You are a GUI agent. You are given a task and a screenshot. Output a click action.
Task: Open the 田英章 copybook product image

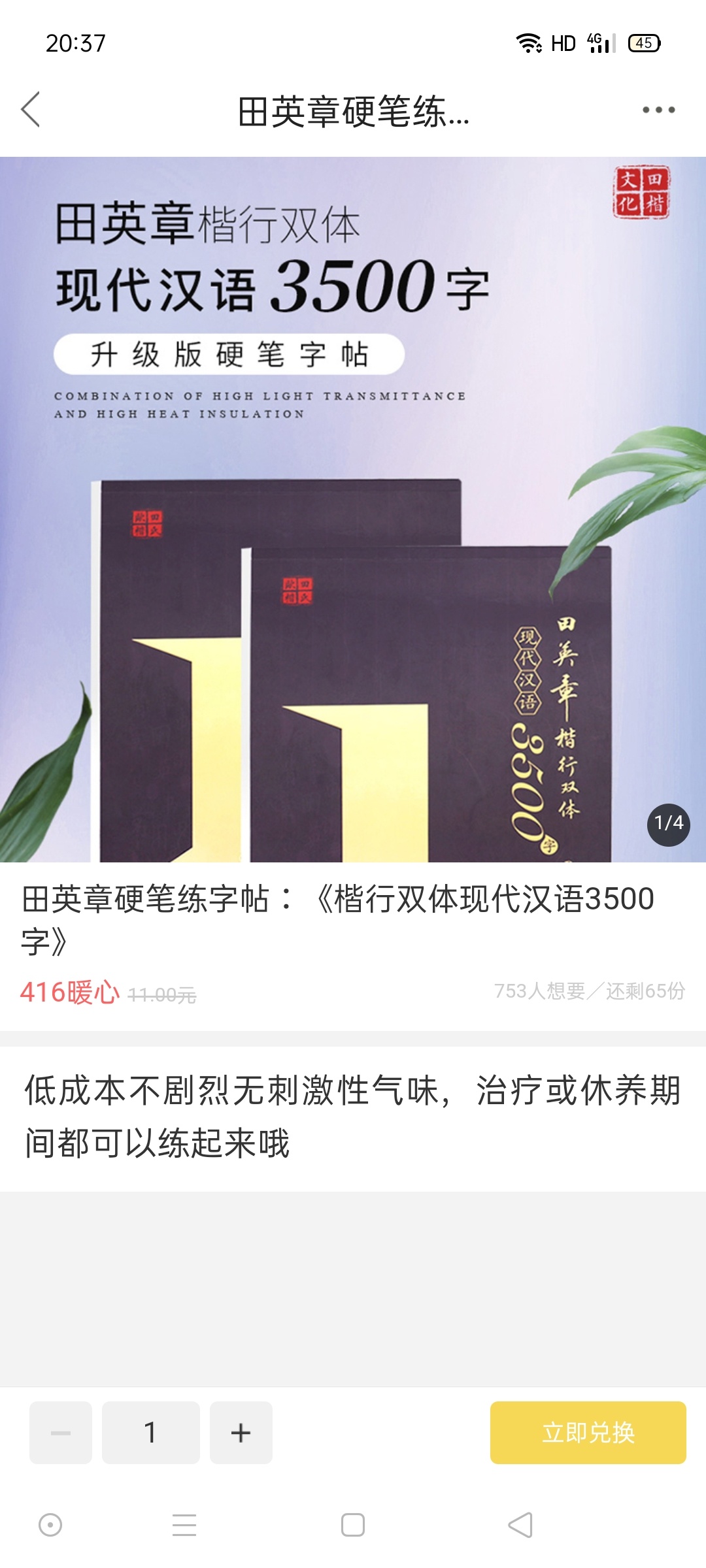click(x=353, y=510)
